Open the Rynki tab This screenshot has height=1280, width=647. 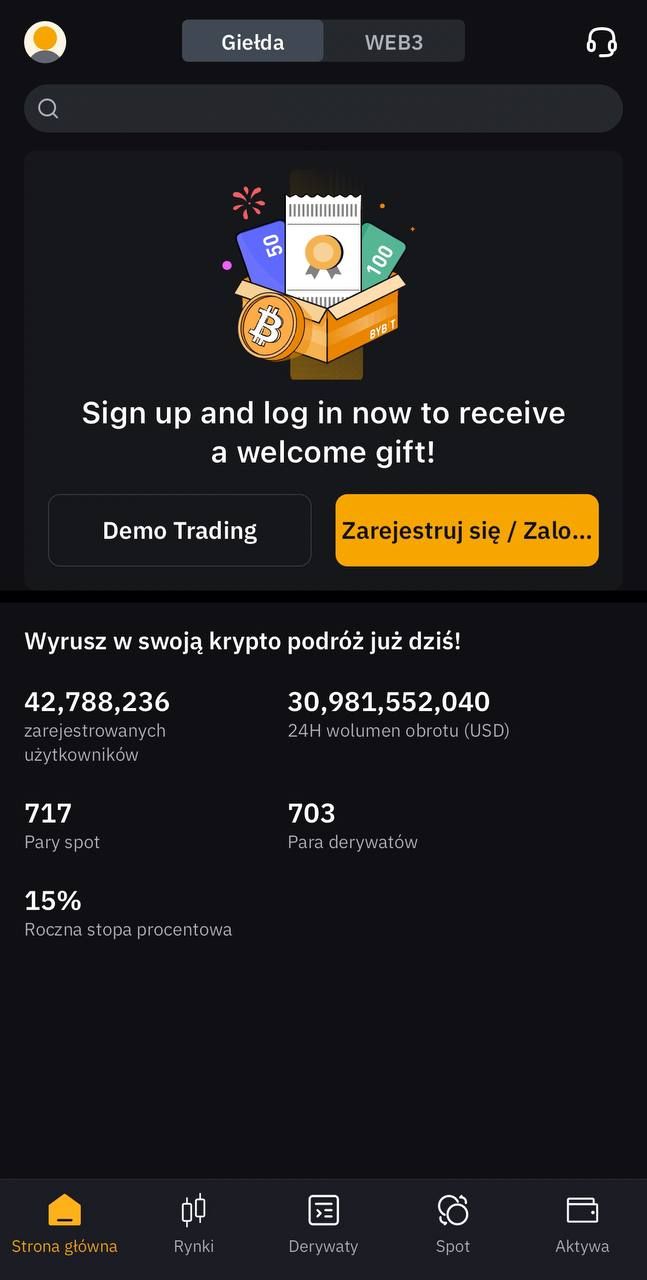(193, 1224)
